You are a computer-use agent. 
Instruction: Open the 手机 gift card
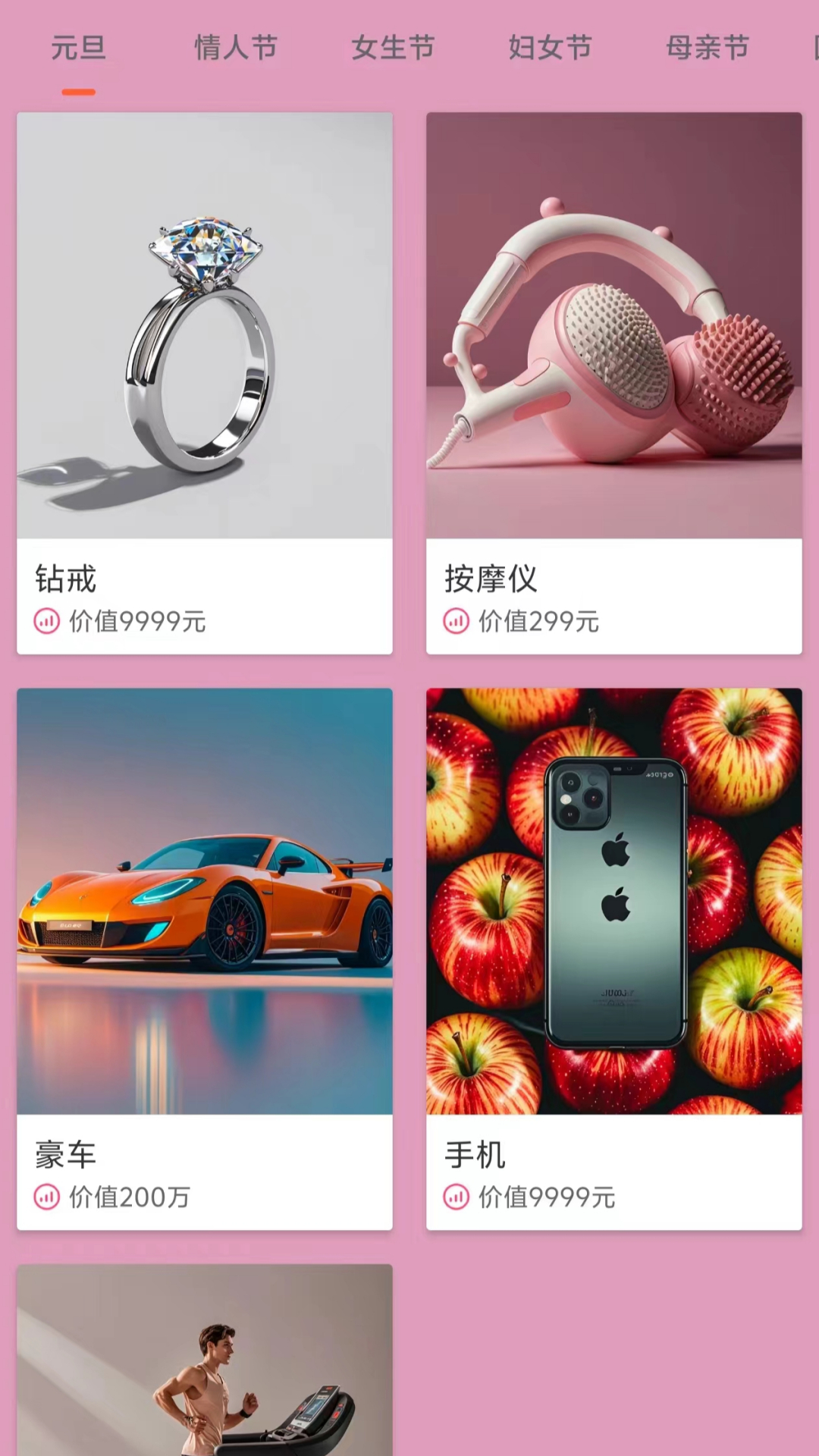click(613, 959)
